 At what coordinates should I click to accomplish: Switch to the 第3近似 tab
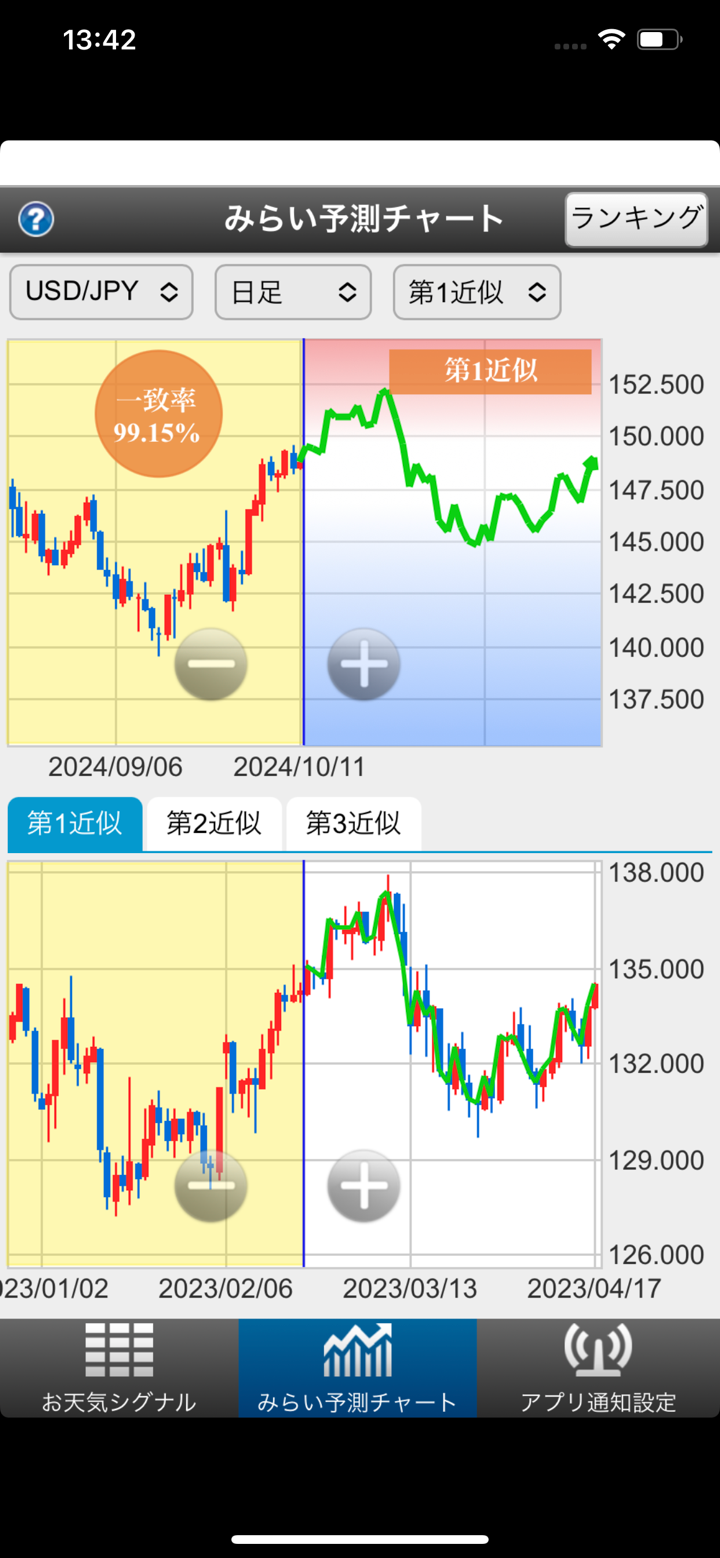[353, 824]
